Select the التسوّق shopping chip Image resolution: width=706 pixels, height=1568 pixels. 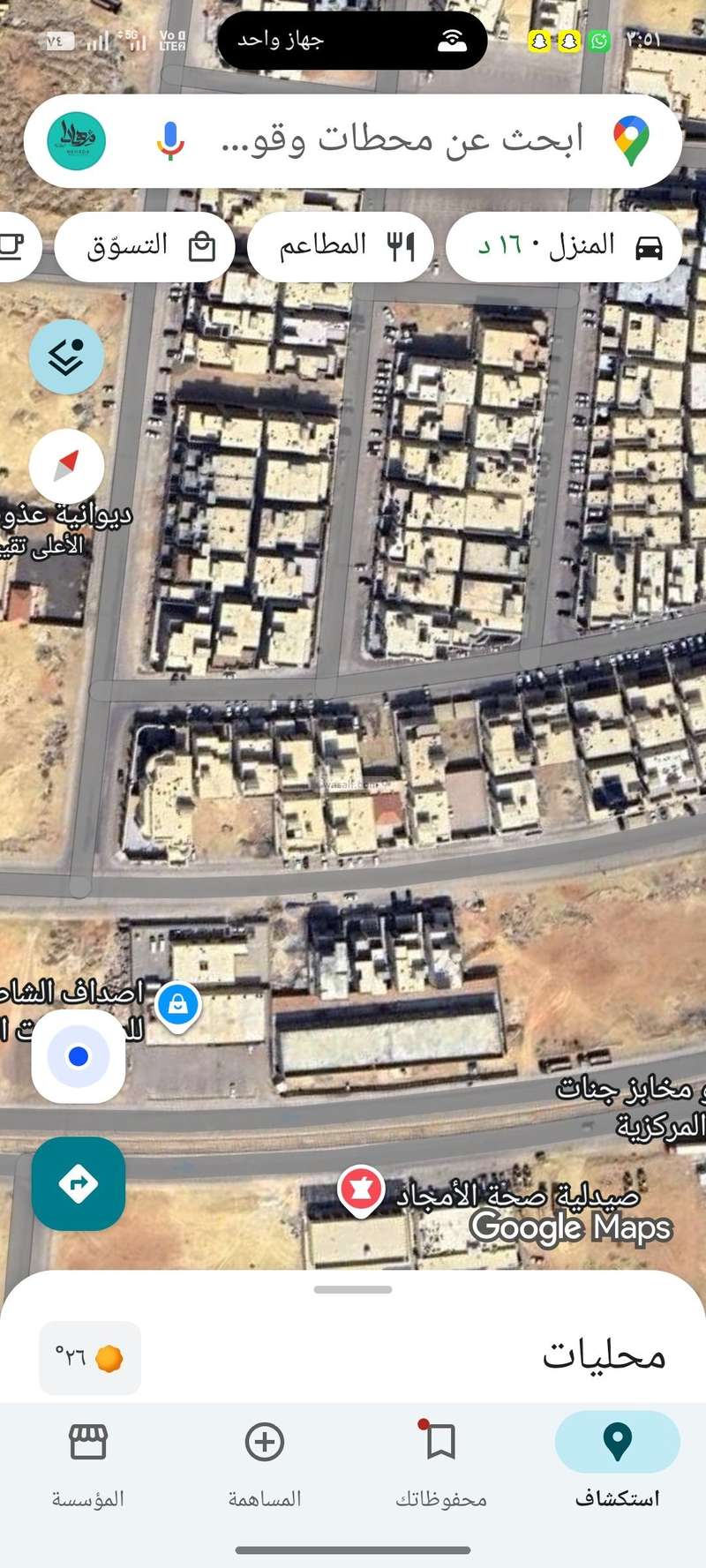146,246
